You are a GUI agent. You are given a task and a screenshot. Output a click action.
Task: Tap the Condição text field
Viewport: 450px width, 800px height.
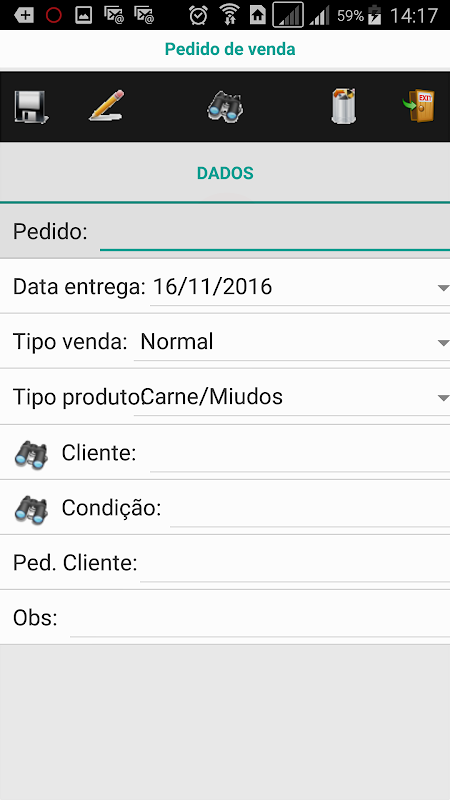point(310,508)
